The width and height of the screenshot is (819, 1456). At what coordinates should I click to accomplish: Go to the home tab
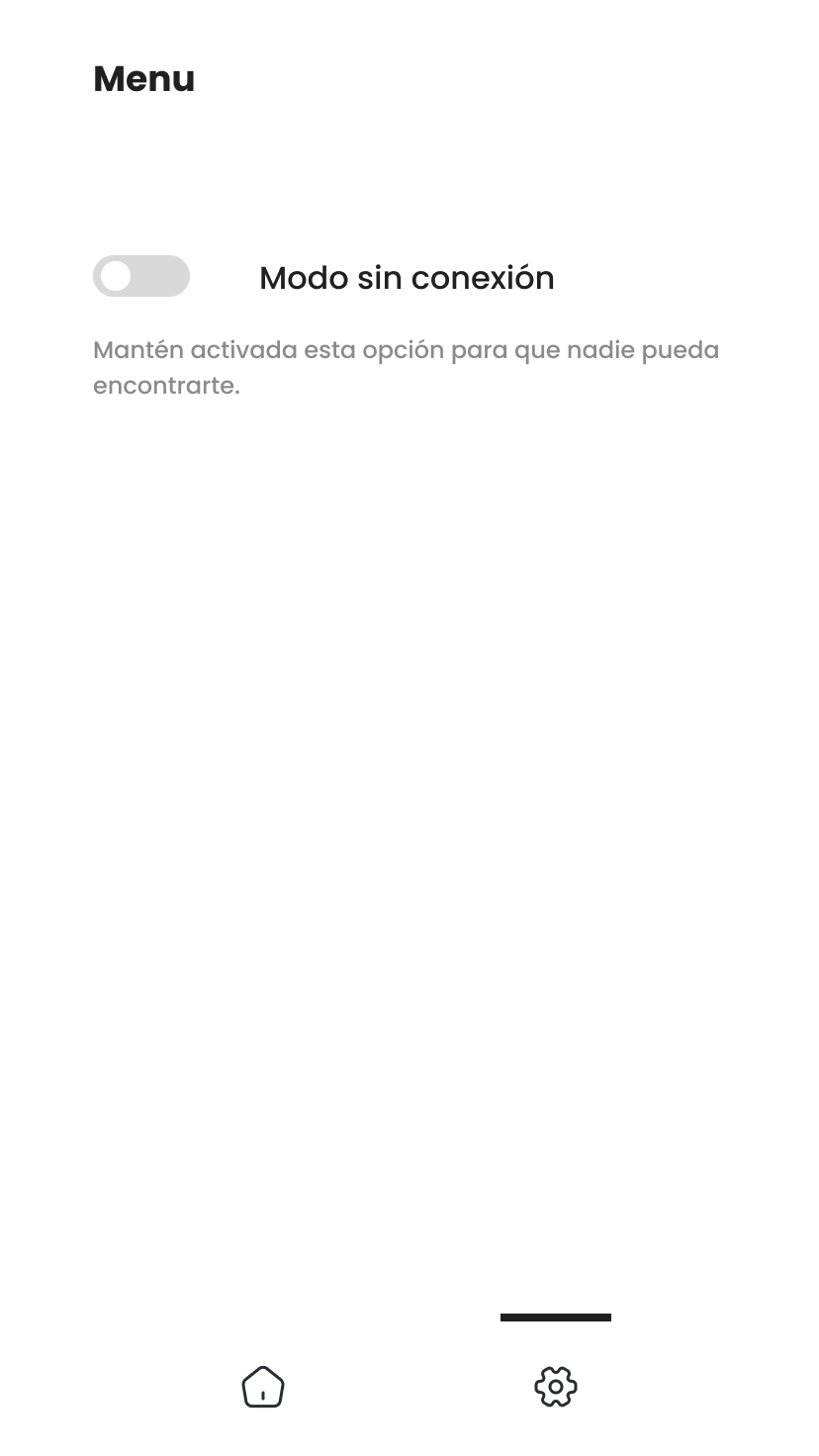[x=263, y=1387]
